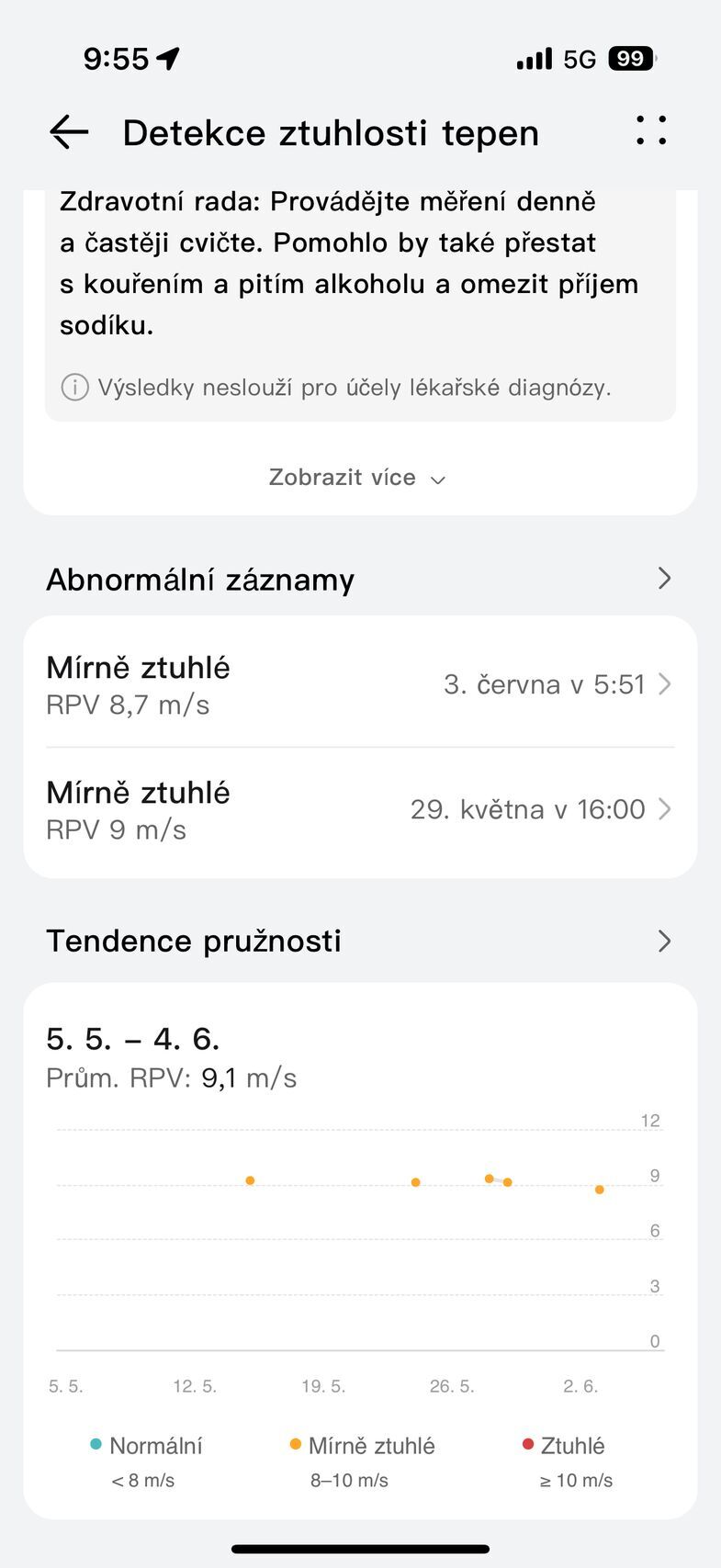Expand the Zobrazit více section
721x1568 pixels.
(x=359, y=477)
